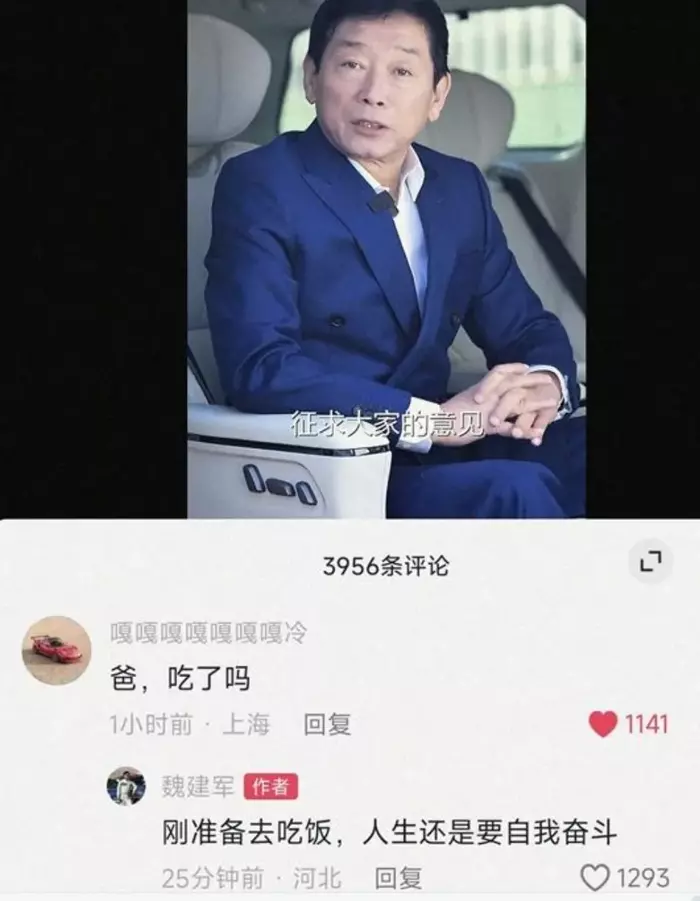Like the comment "爸，吃了吗"
Screen dimensions: 700x901
coord(604,724)
